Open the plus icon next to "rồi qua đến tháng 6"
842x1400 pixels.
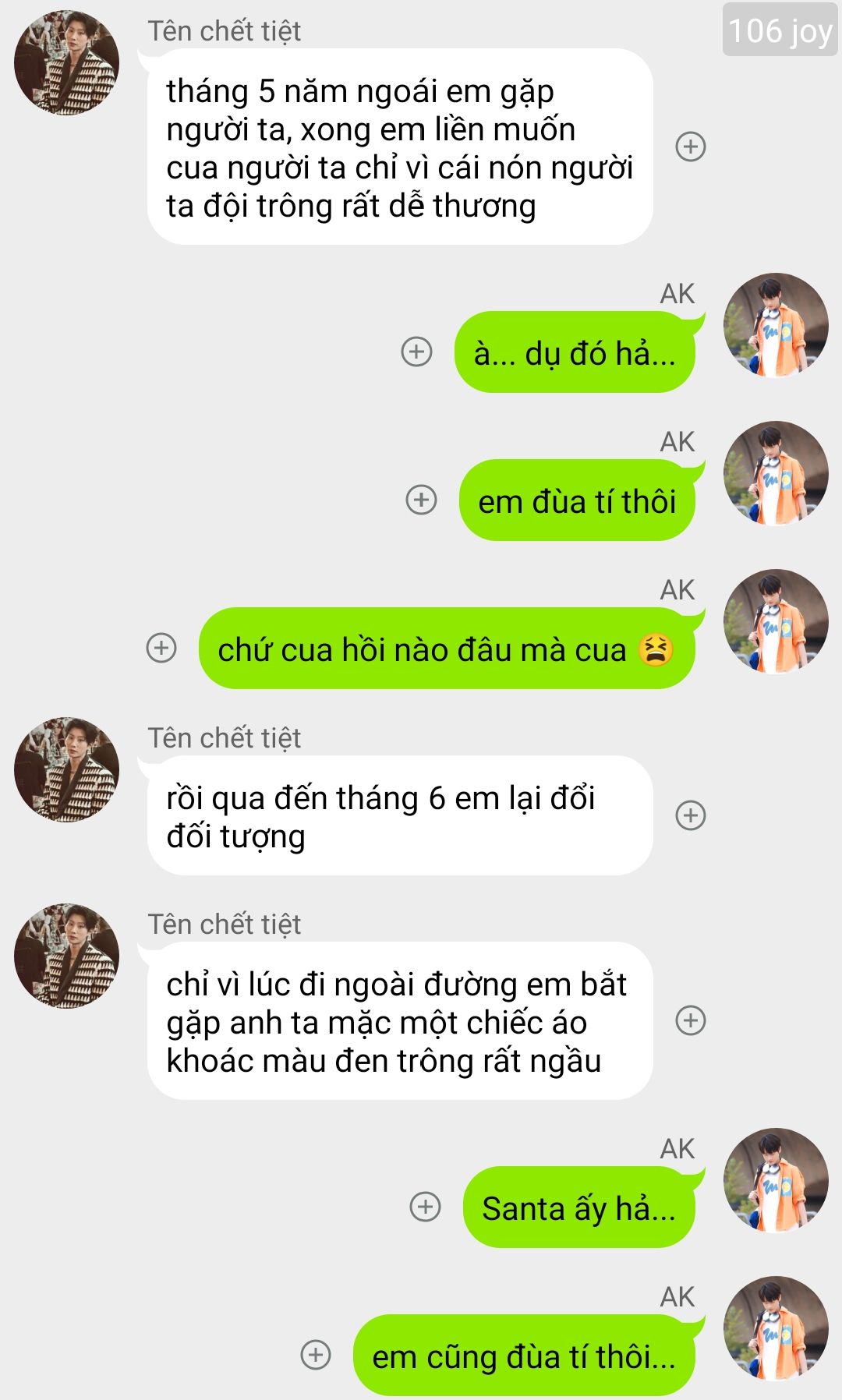tap(690, 815)
